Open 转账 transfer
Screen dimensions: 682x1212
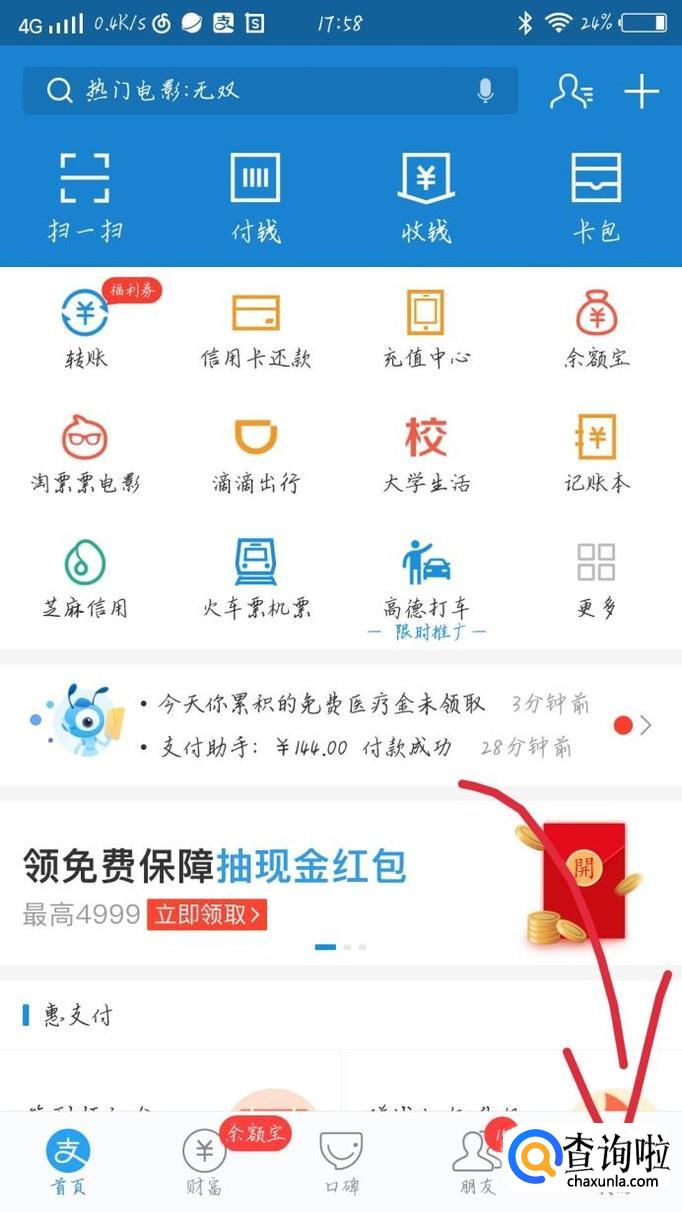[x=85, y=327]
